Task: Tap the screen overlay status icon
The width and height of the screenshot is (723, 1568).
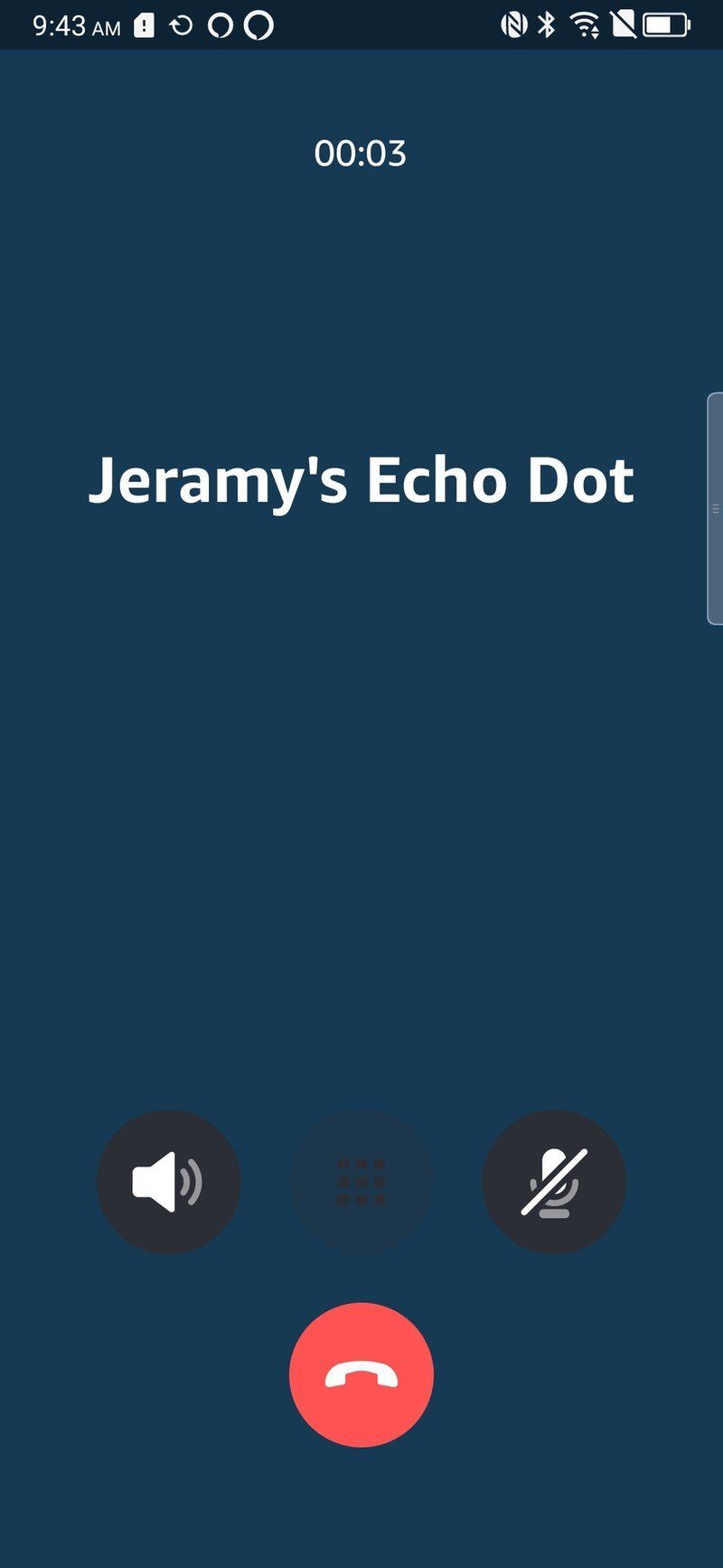Action: coord(625,24)
